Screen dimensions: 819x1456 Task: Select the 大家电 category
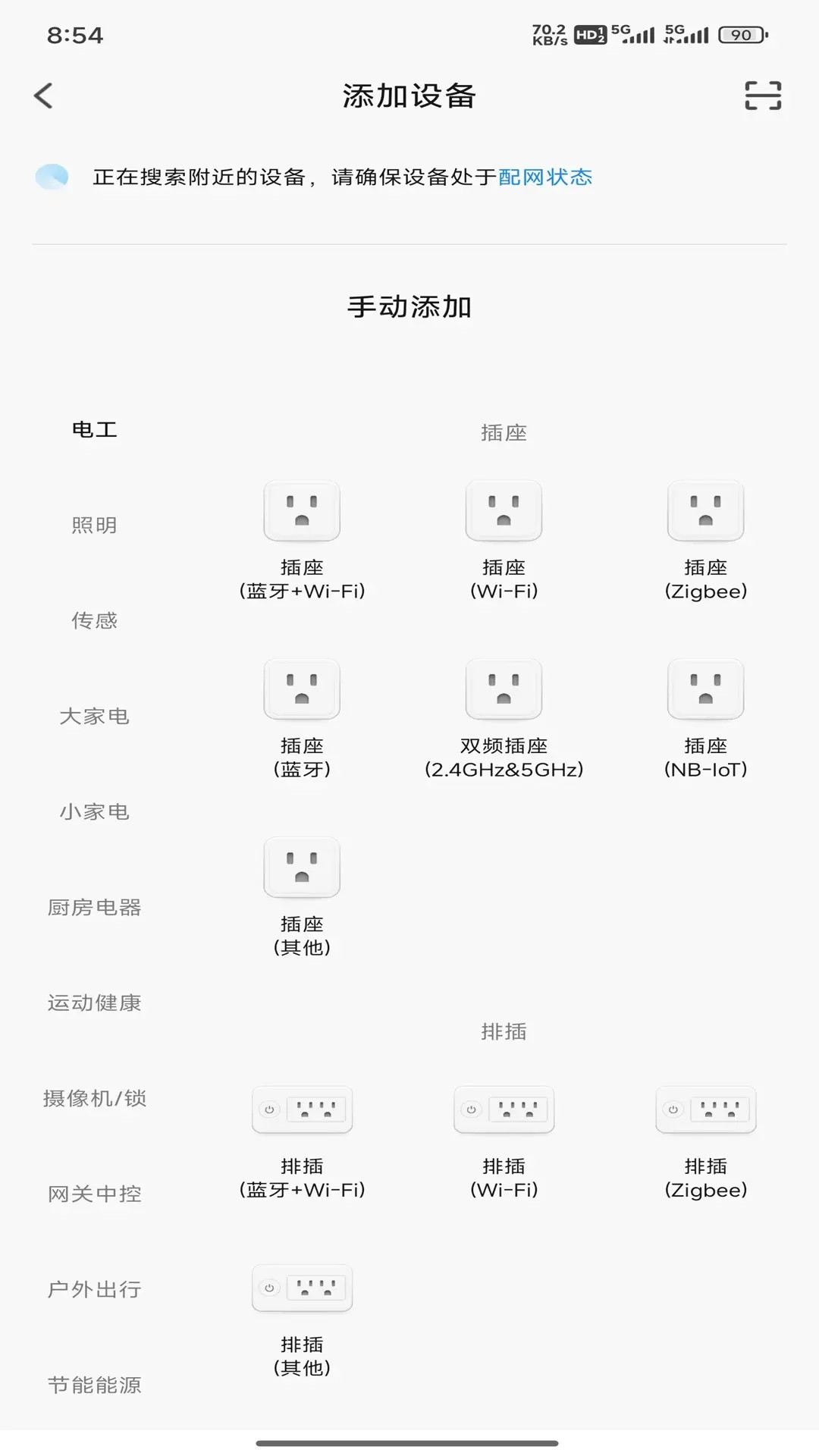coord(94,716)
